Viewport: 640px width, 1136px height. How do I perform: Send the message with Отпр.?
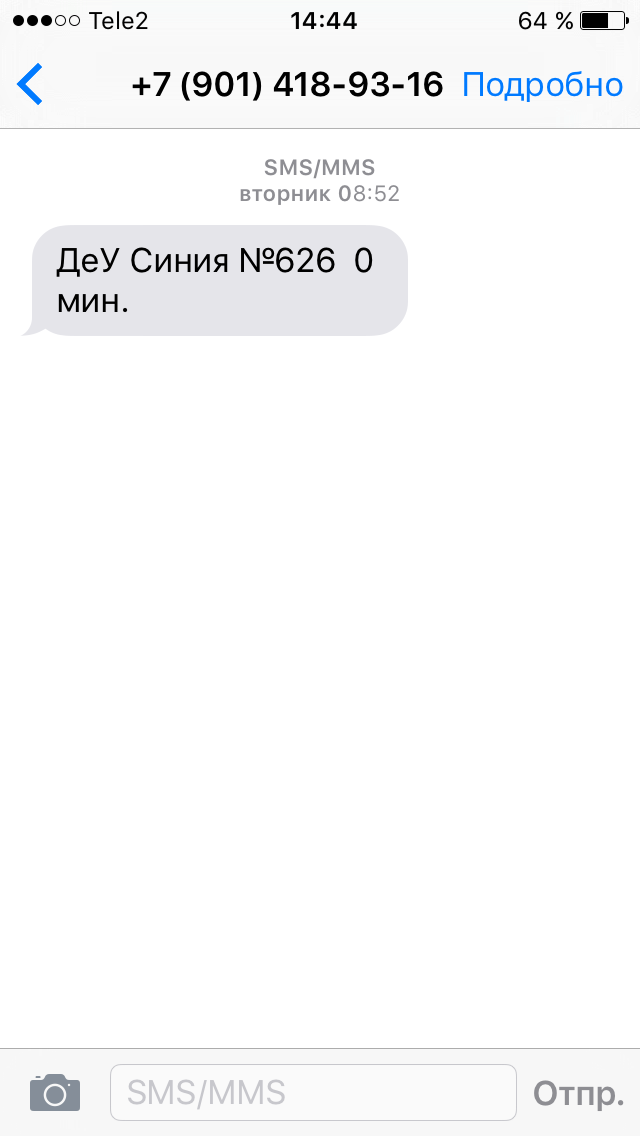point(578,1093)
